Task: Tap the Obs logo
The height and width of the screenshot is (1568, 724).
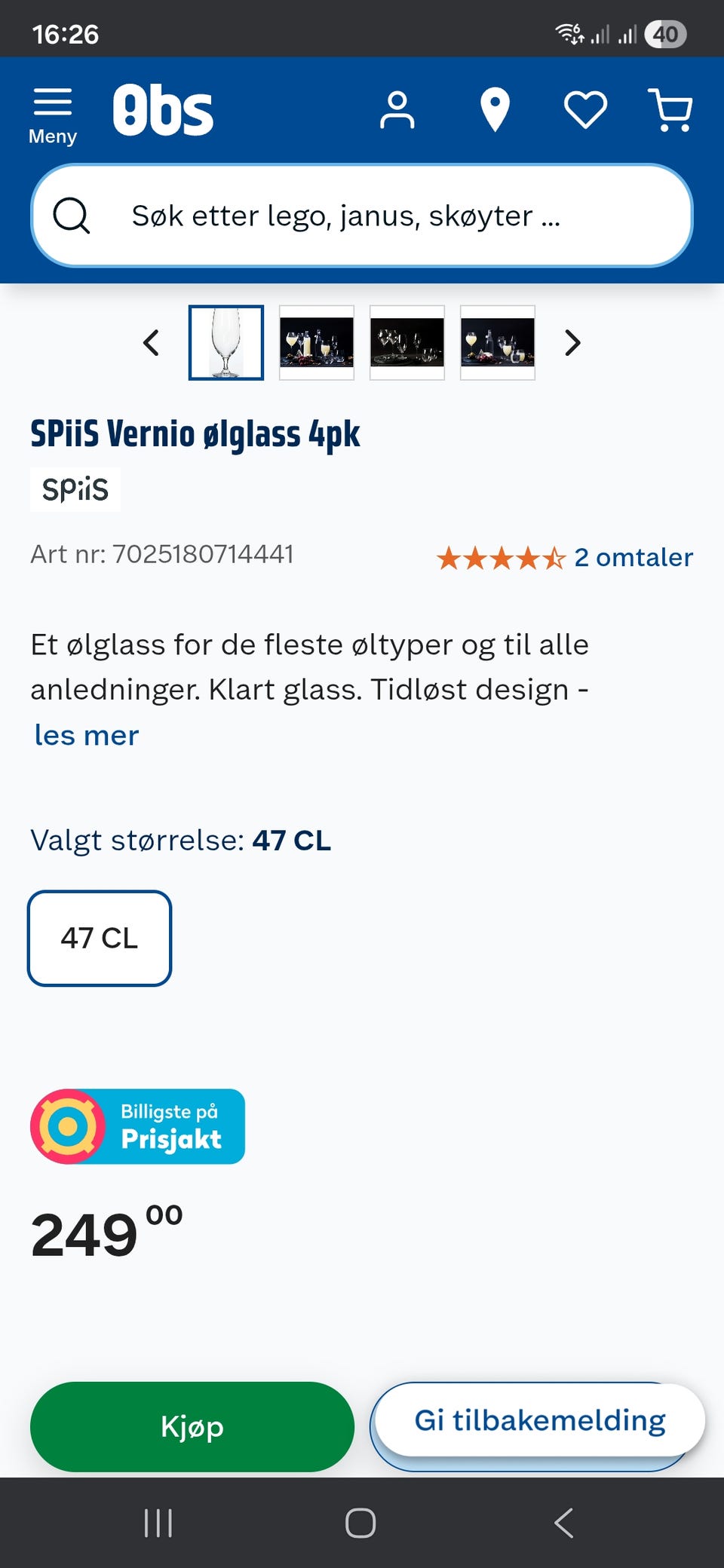Action: click(x=164, y=110)
